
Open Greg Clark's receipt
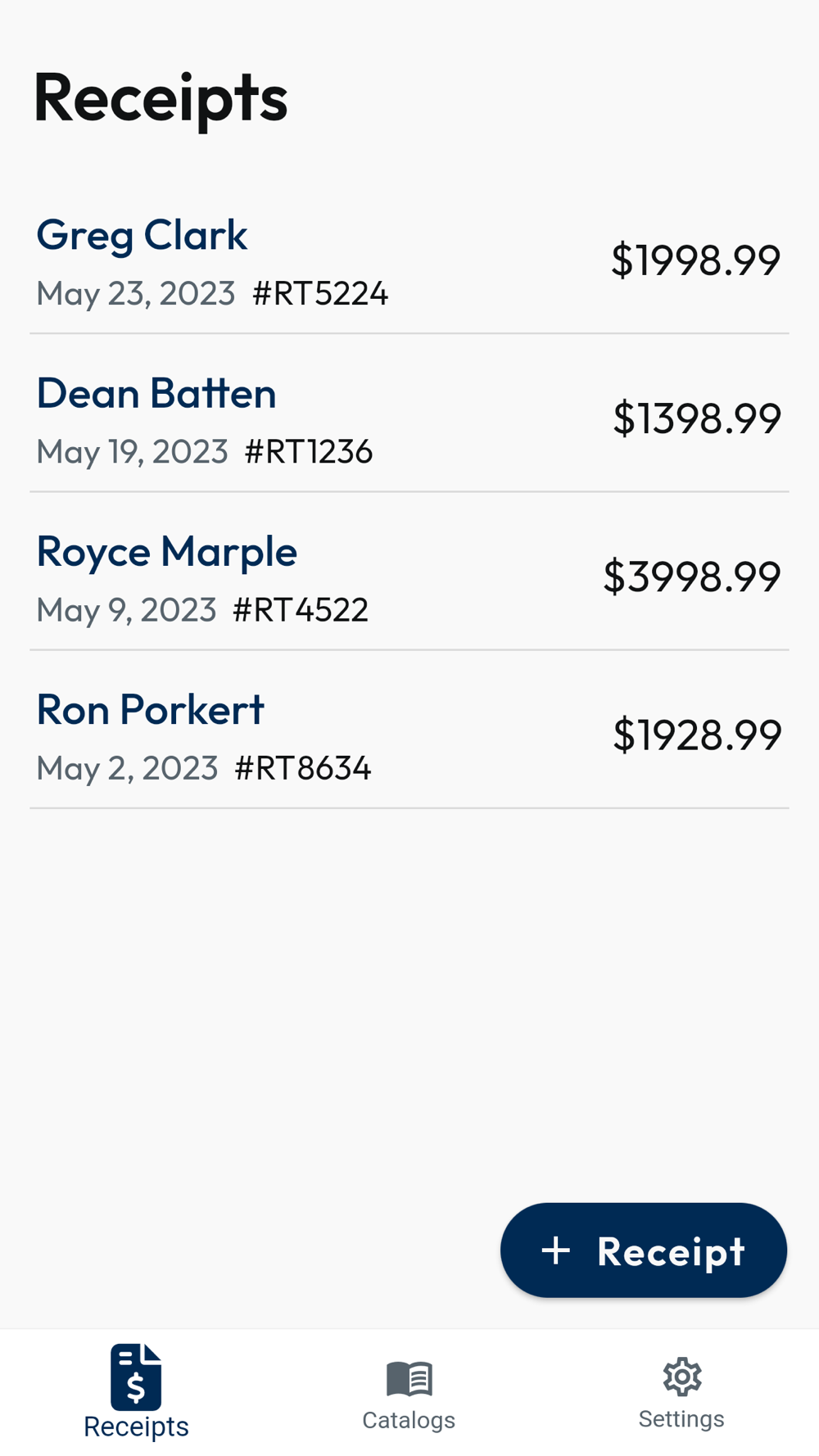[409, 260]
